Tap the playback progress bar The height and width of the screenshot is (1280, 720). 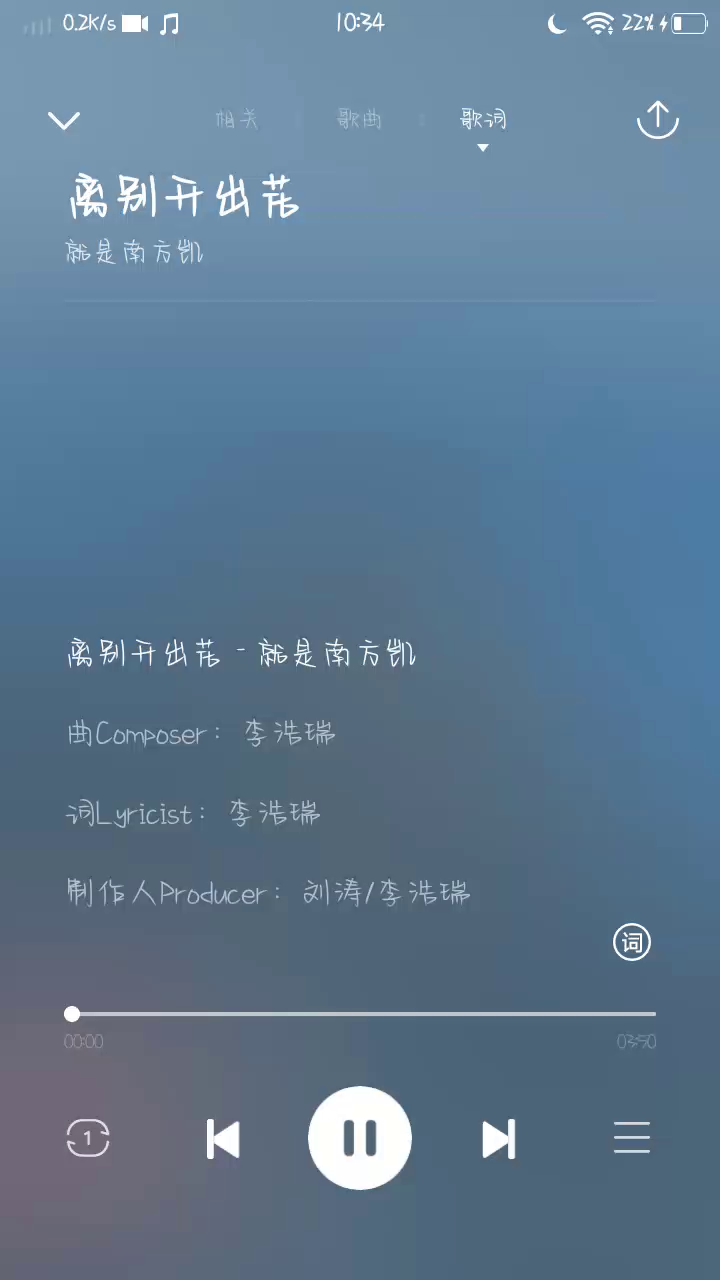(x=360, y=1014)
